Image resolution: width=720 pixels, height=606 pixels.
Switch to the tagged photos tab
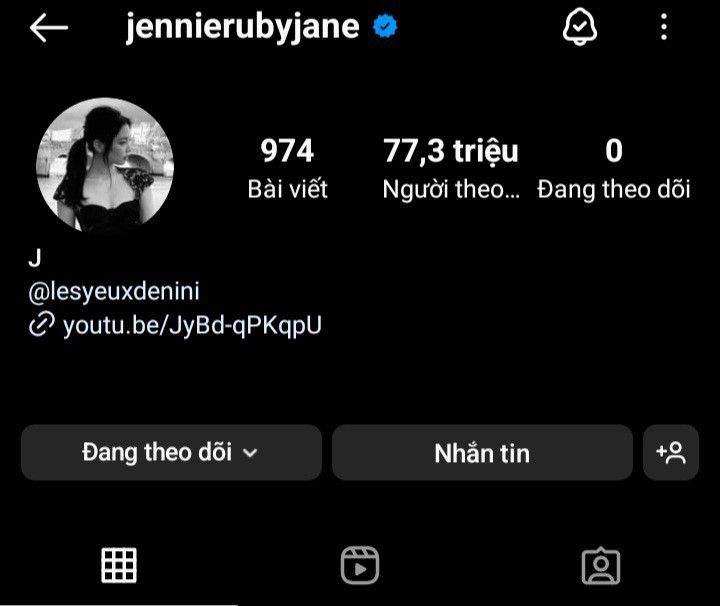coord(601,566)
